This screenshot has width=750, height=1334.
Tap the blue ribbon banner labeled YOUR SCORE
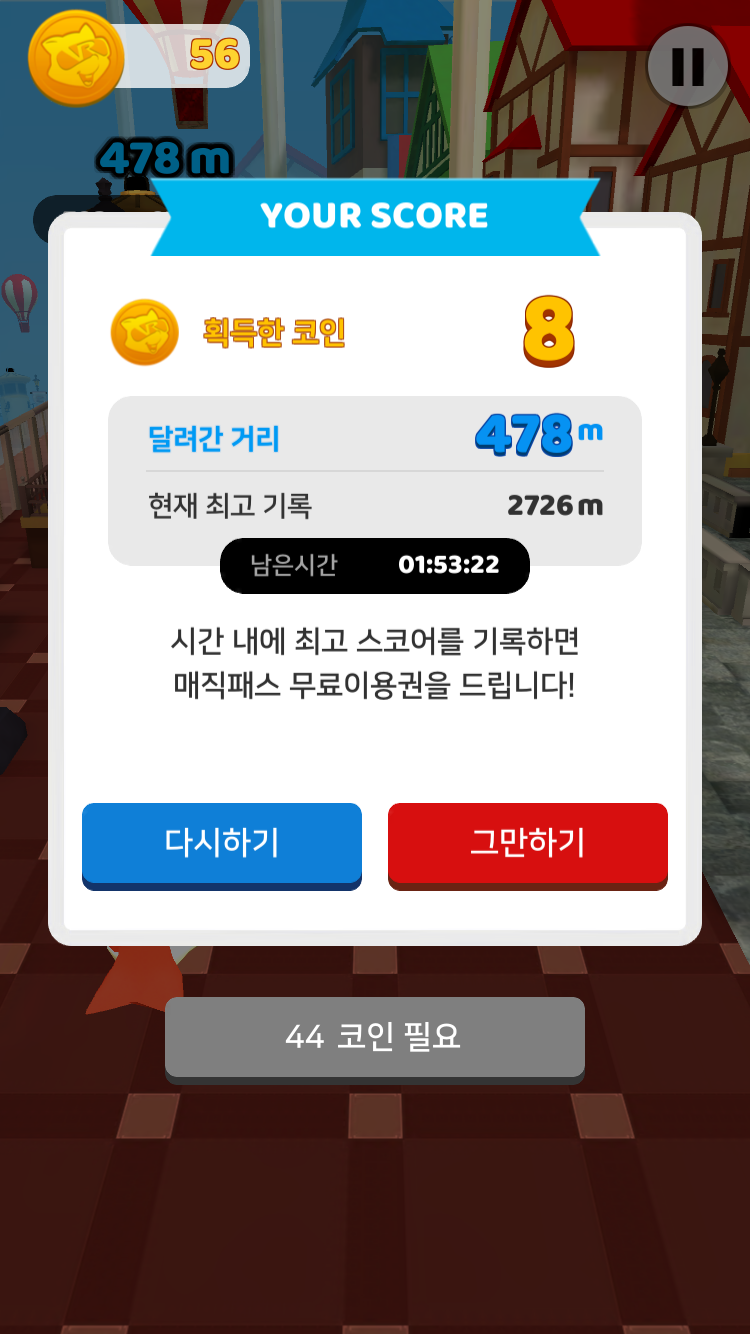point(374,214)
